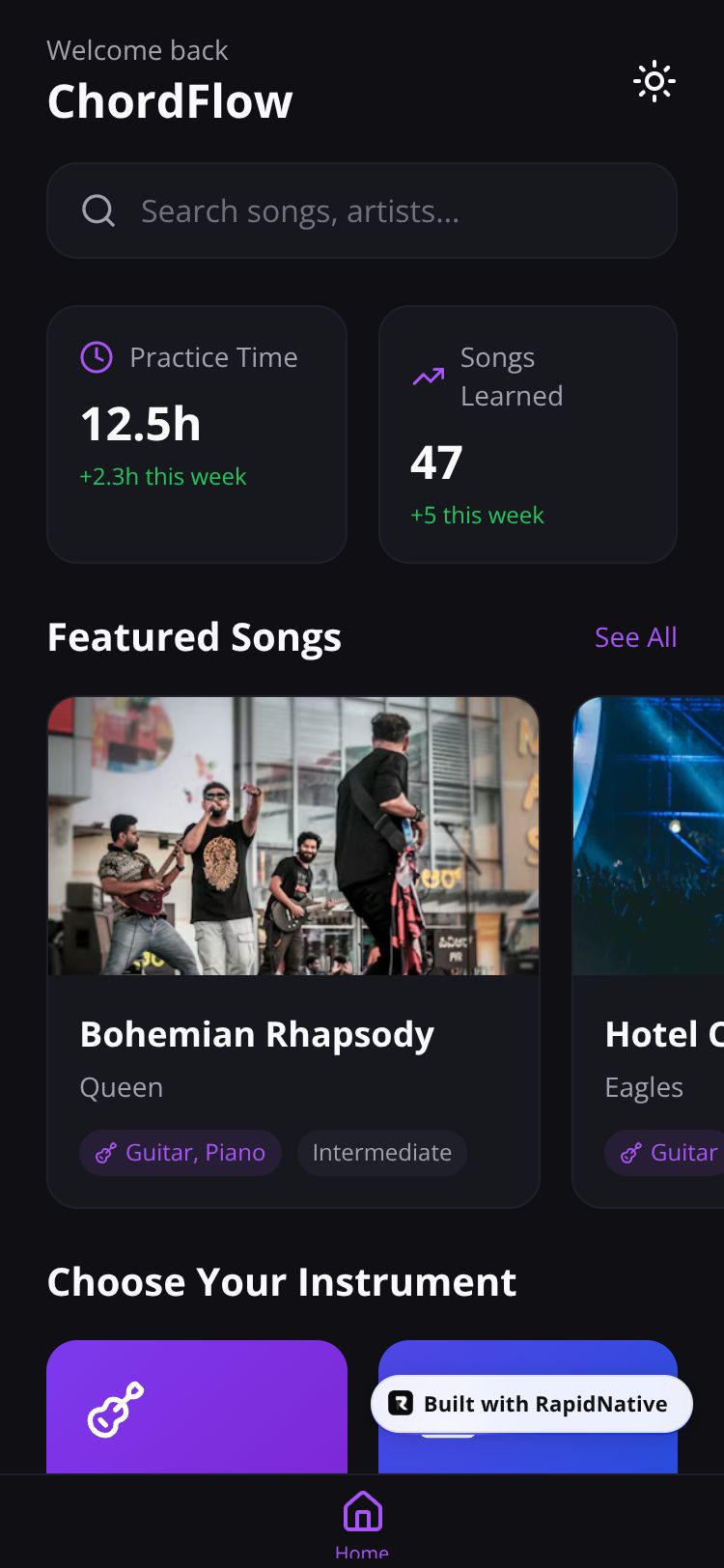Open See All featured songs
The image size is (724, 1568).
tap(635, 637)
